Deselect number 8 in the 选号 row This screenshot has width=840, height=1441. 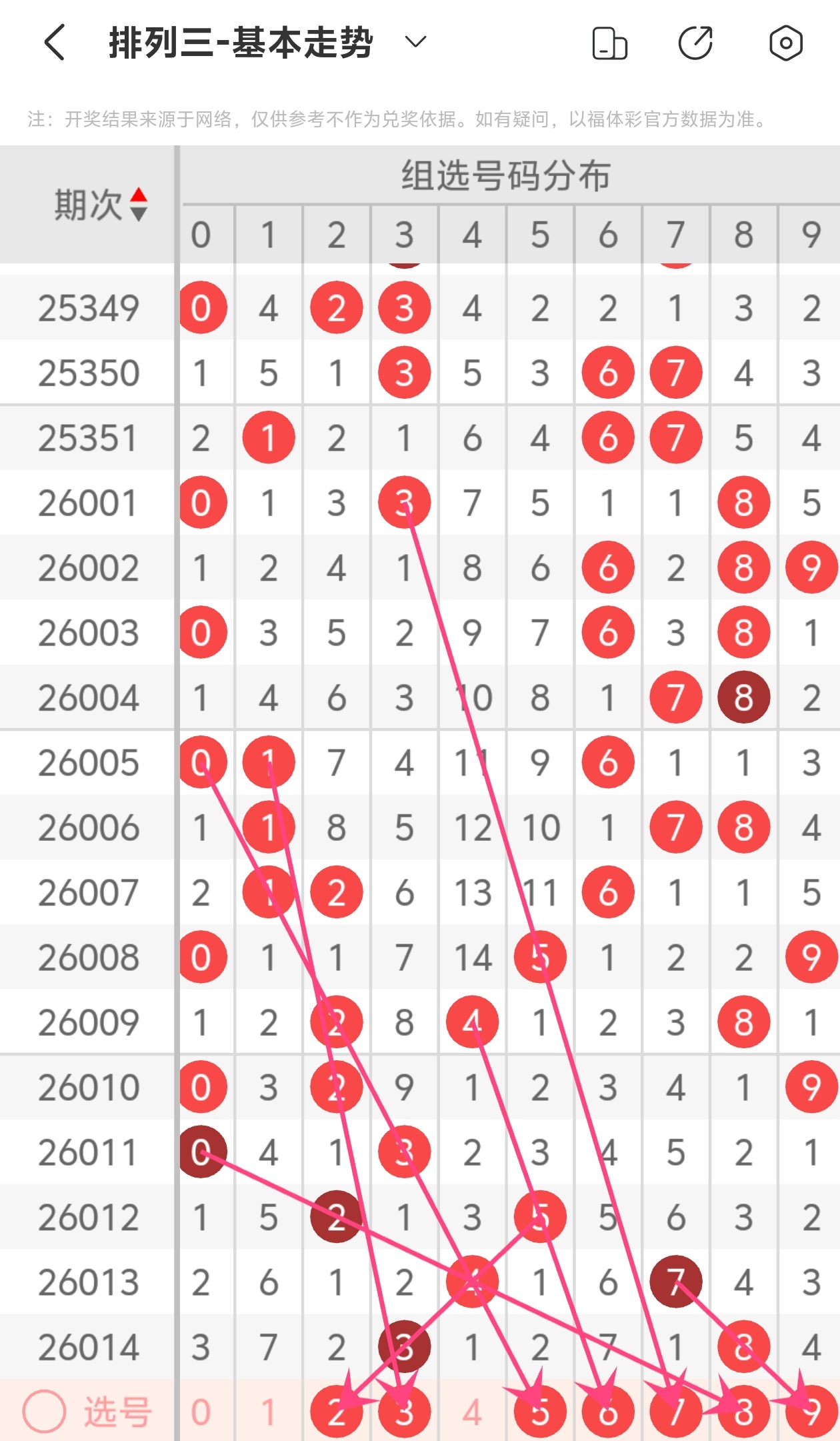tap(744, 1412)
